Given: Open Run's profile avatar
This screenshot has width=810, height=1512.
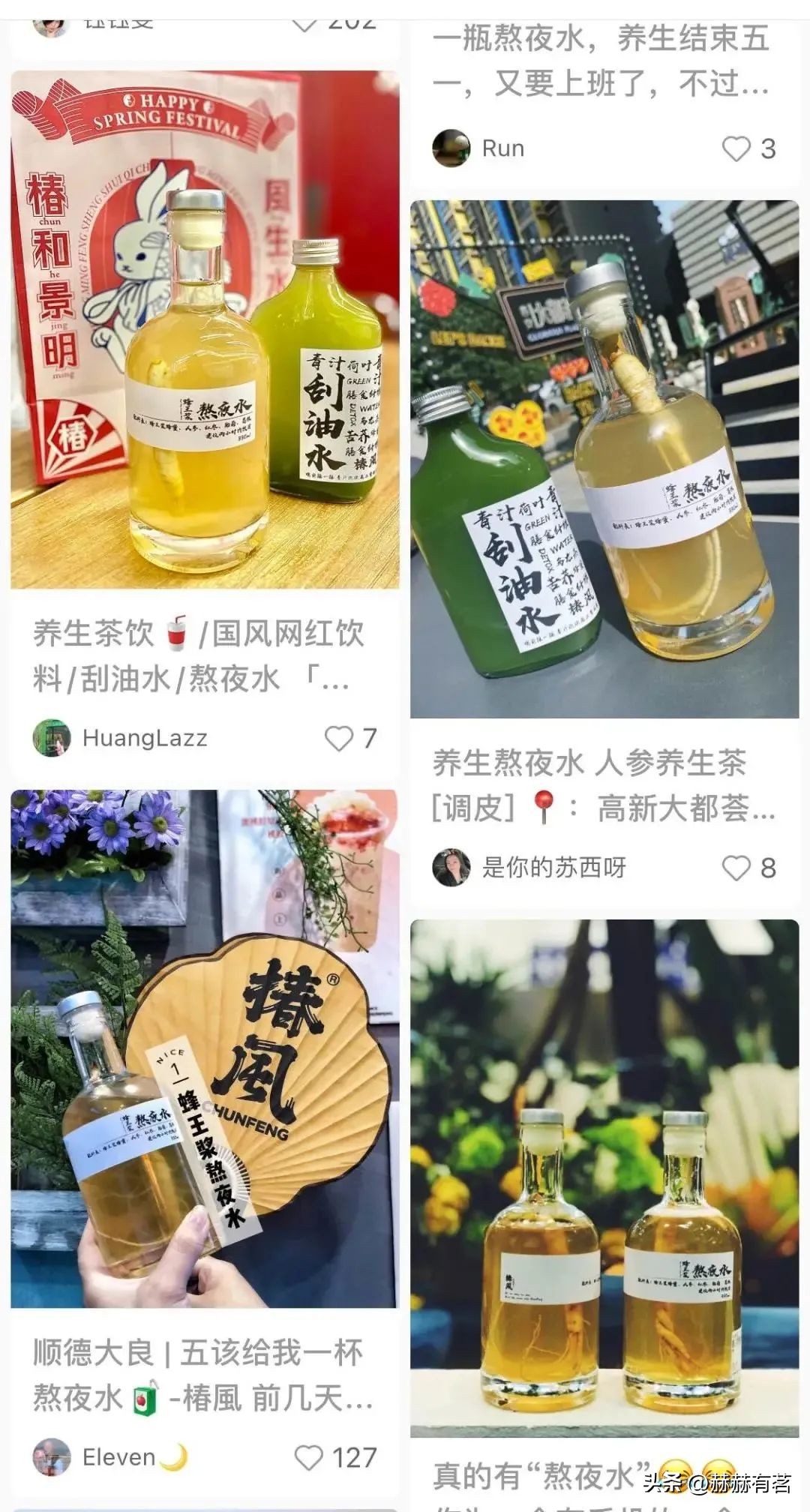Looking at the screenshot, I should pyautogui.click(x=451, y=148).
